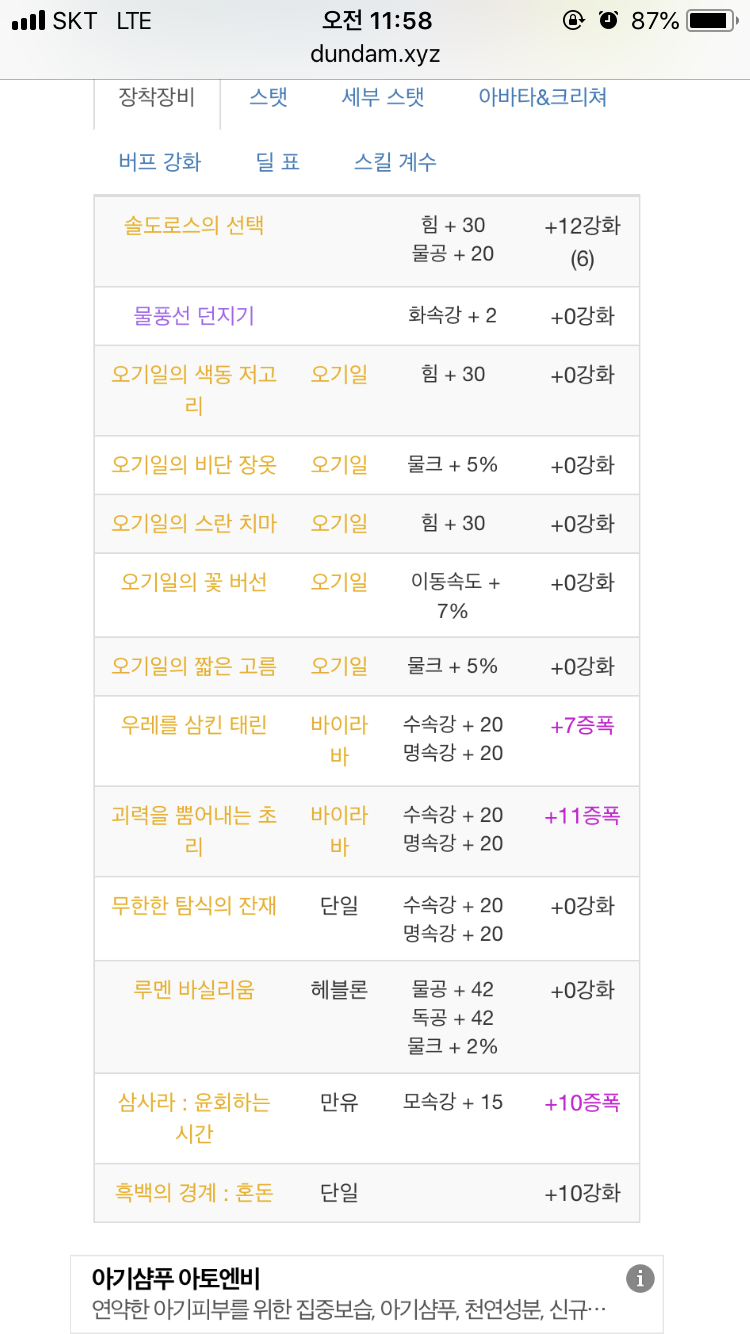Screen dimensions: 750x1334
Task: Tap the dundam.xyz address bar
Action: (375, 54)
